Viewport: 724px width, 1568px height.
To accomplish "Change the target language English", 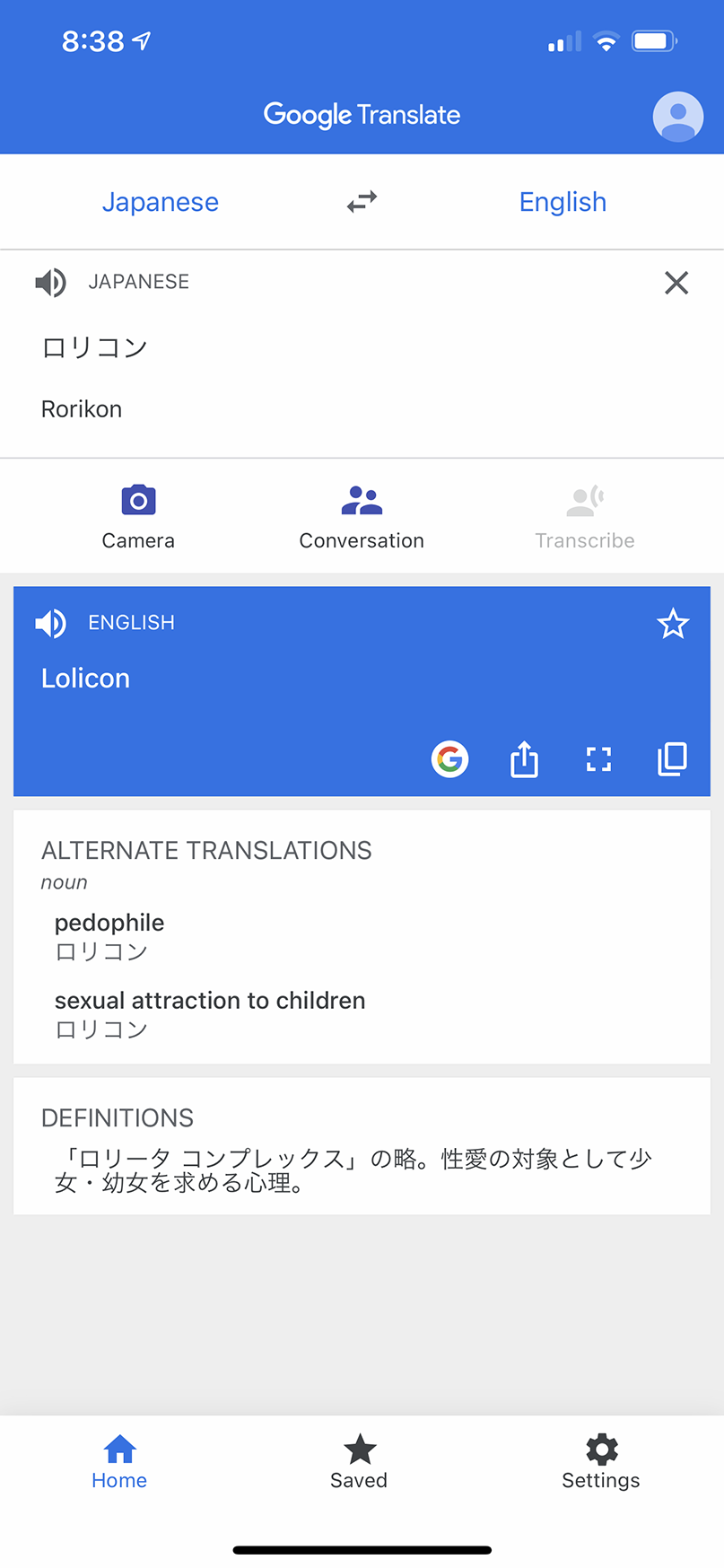I will click(x=563, y=202).
